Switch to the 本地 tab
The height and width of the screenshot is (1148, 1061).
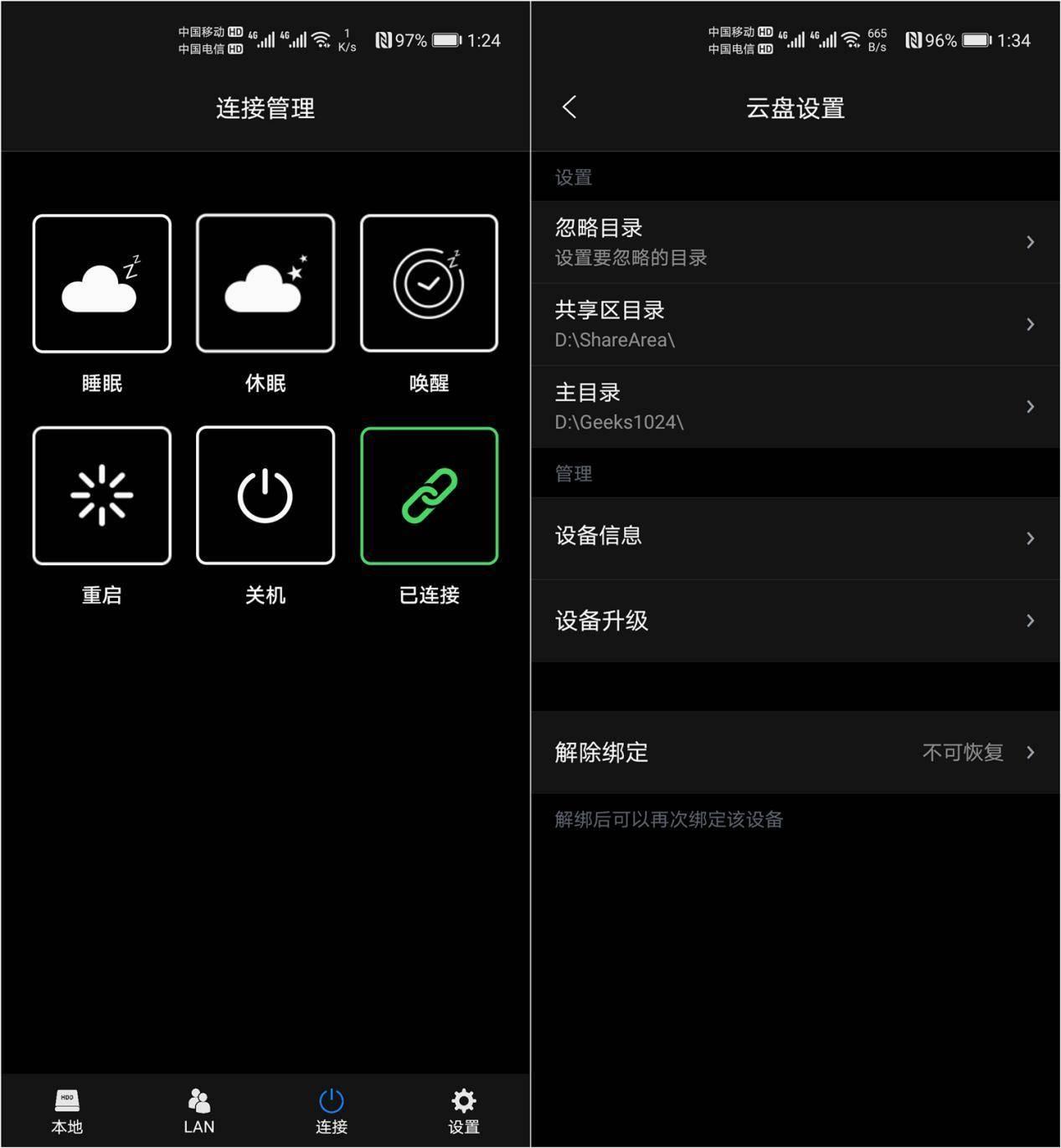(x=67, y=1111)
